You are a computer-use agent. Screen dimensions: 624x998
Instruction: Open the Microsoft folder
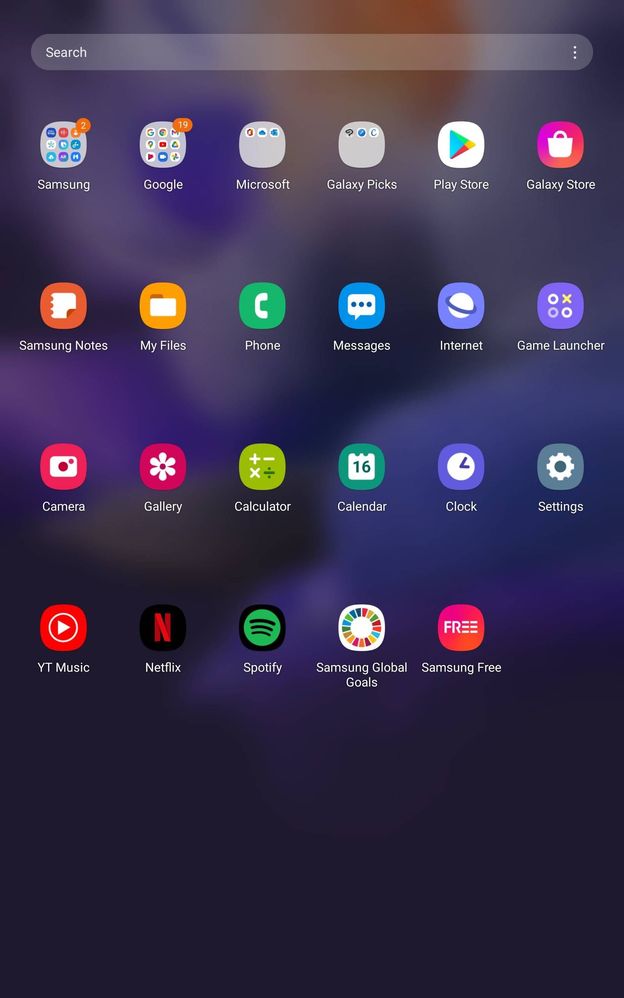(x=262, y=145)
